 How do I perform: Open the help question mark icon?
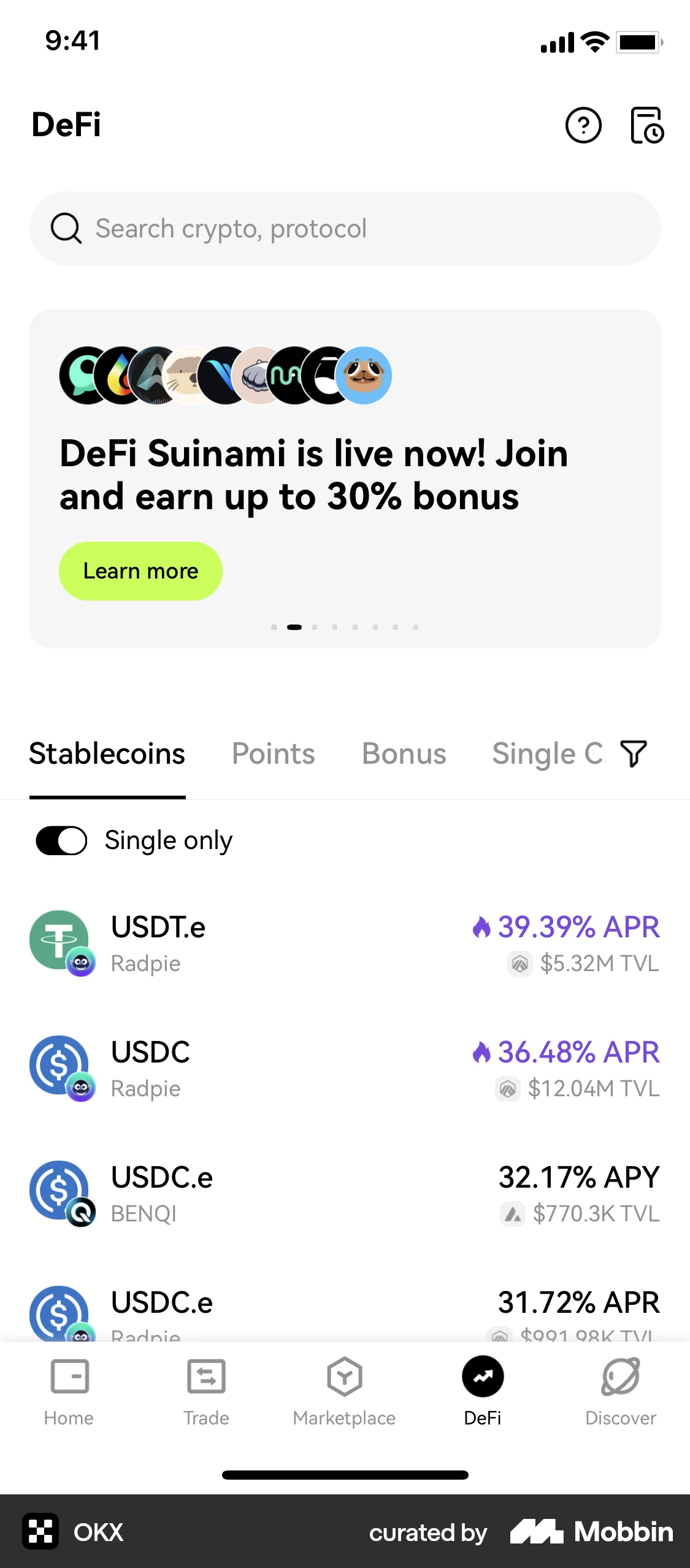click(583, 126)
